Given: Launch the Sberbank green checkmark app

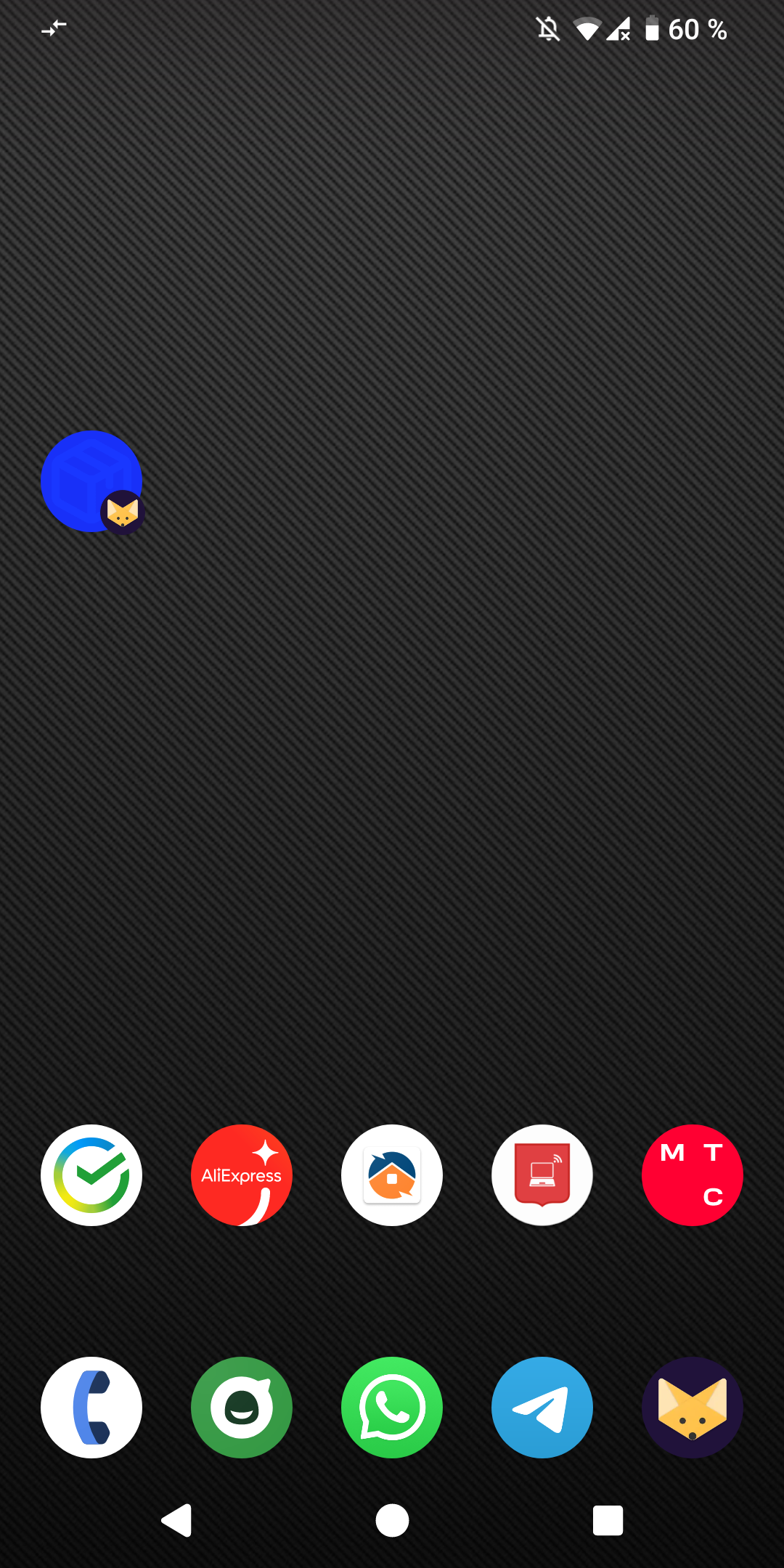Looking at the screenshot, I should [x=91, y=1175].
